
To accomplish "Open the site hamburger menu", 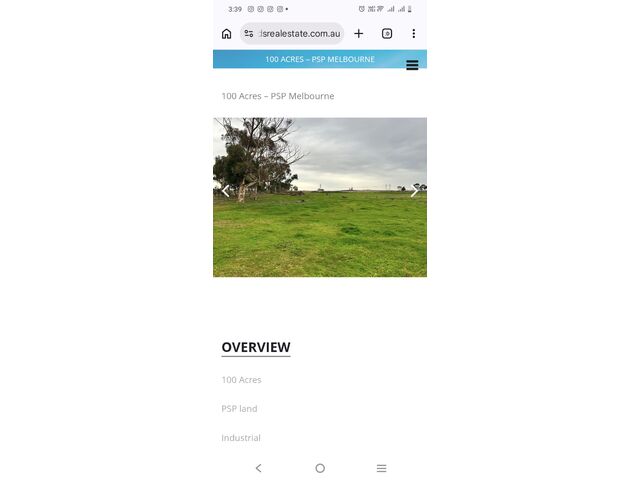I will (412, 65).
